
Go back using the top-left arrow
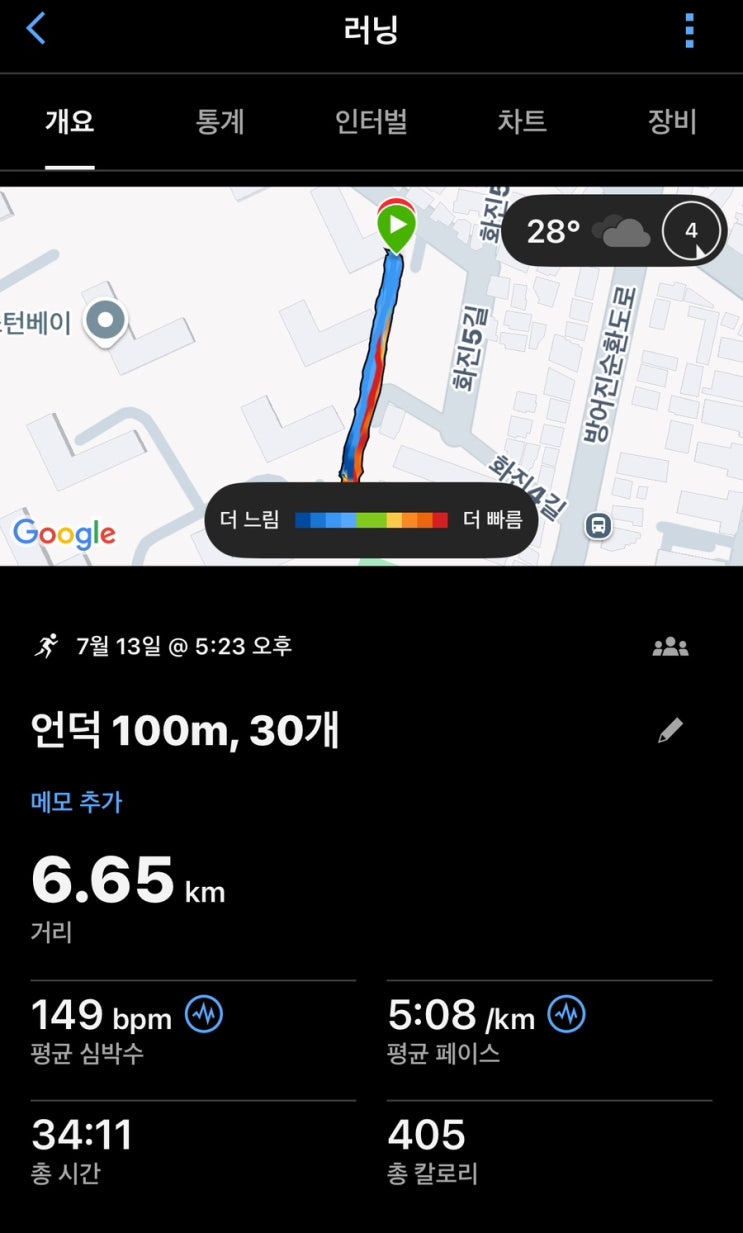point(36,29)
